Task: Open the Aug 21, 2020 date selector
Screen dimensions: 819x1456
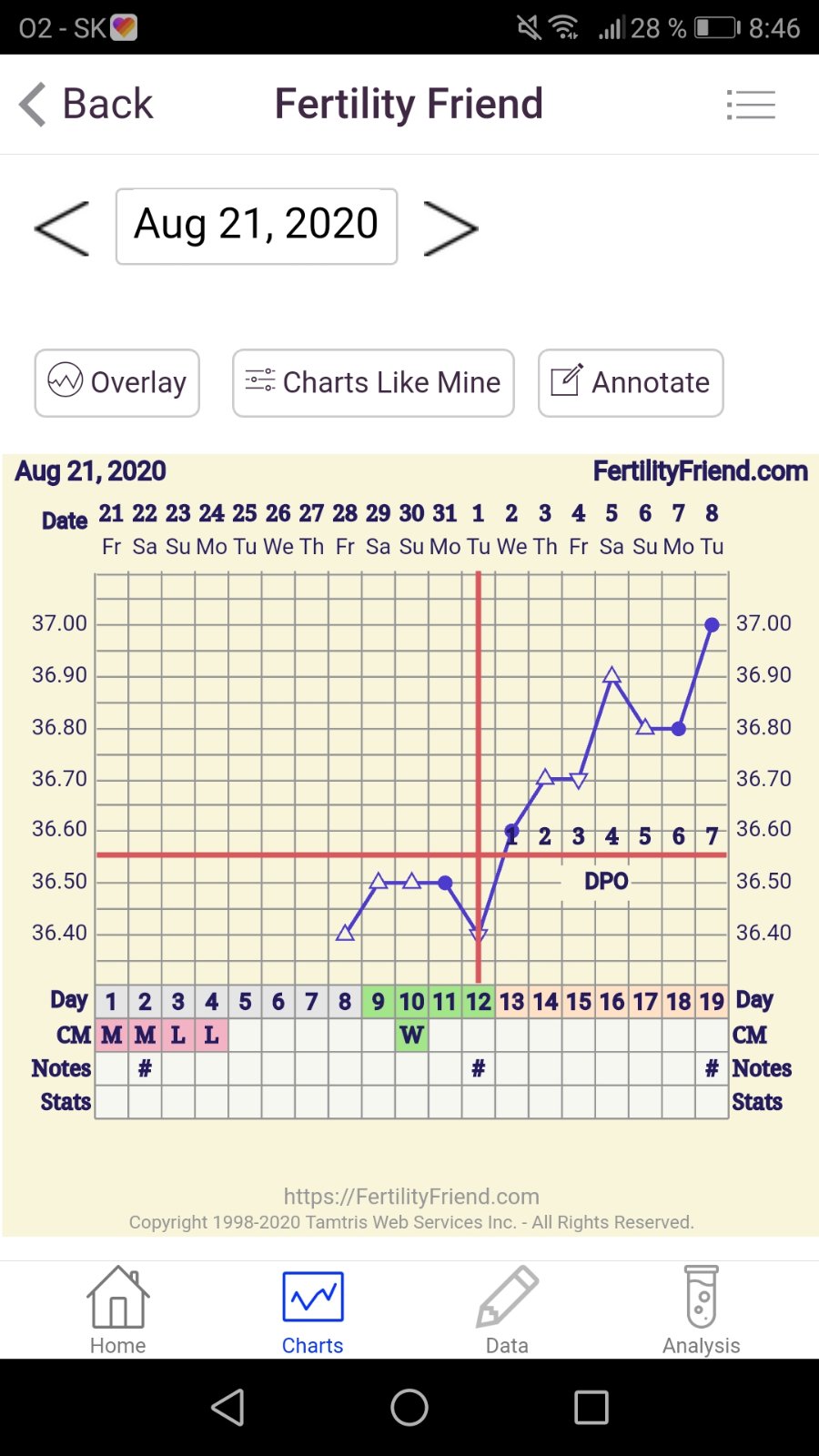Action: click(x=257, y=226)
